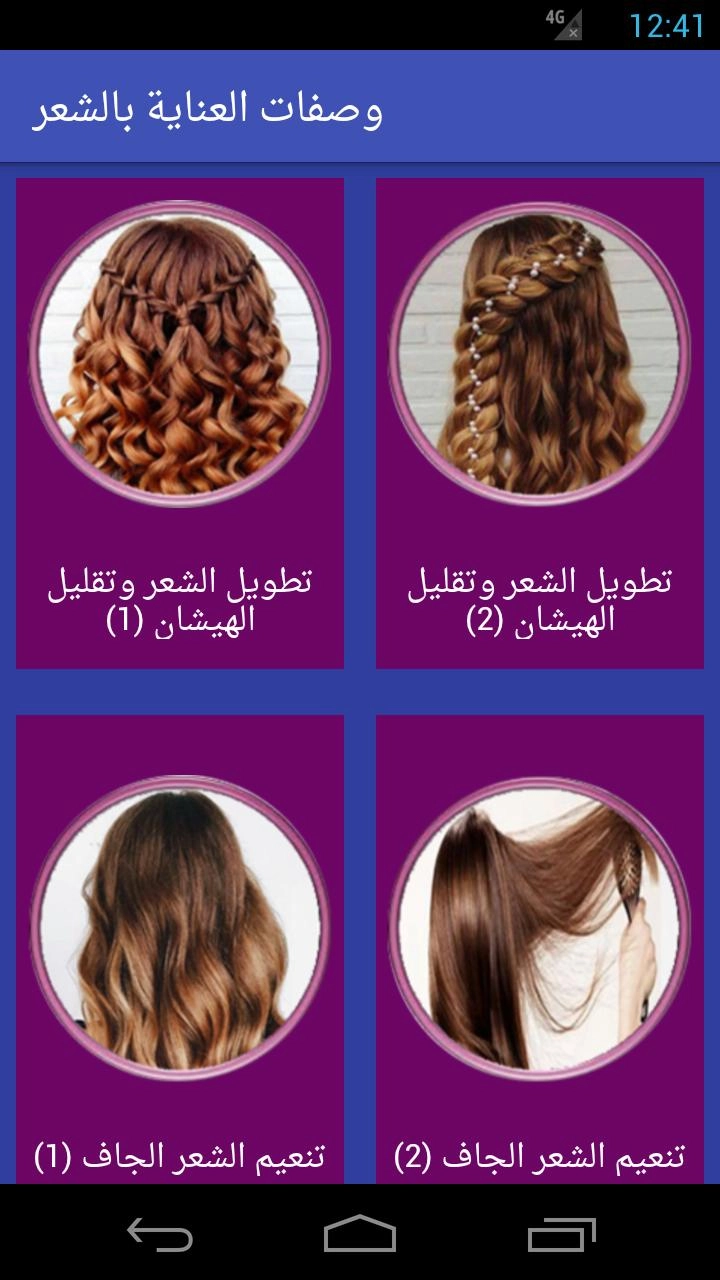Image resolution: width=720 pixels, height=1280 pixels.
Task: Select the تنعيم الشعر الجاف (2) recipe
Action: (x=540, y=950)
